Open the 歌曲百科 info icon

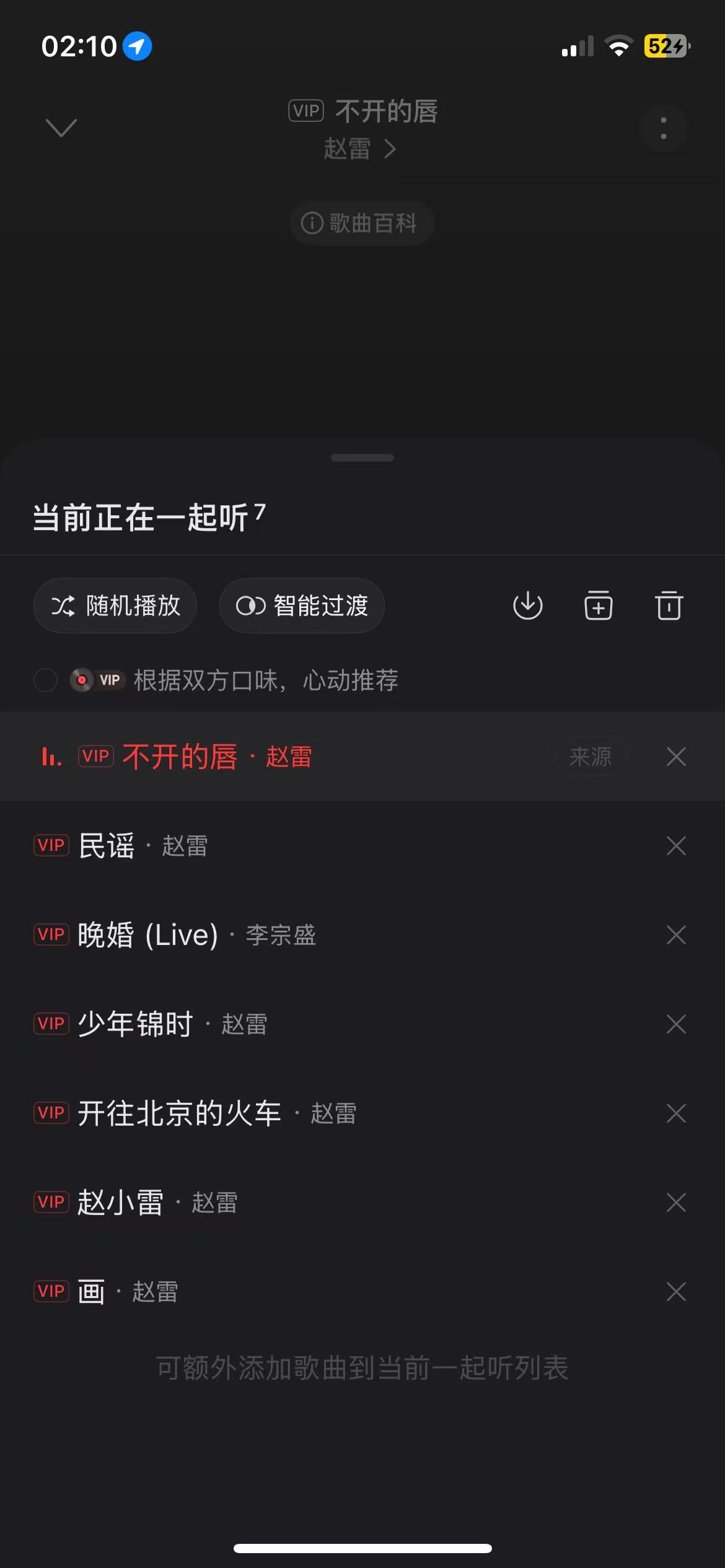[x=312, y=223]
